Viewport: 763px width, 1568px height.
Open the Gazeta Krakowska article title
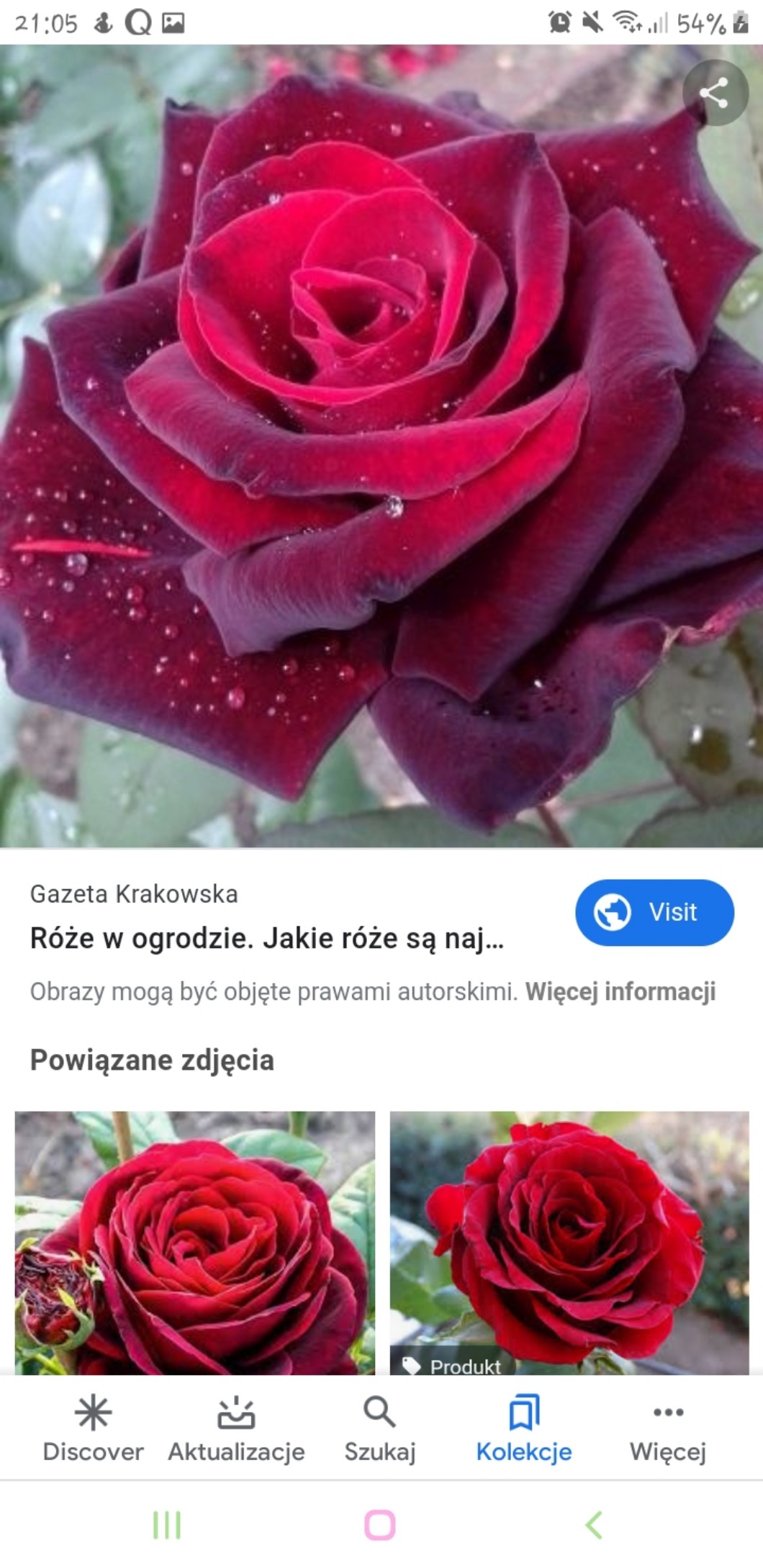point(266,939)
